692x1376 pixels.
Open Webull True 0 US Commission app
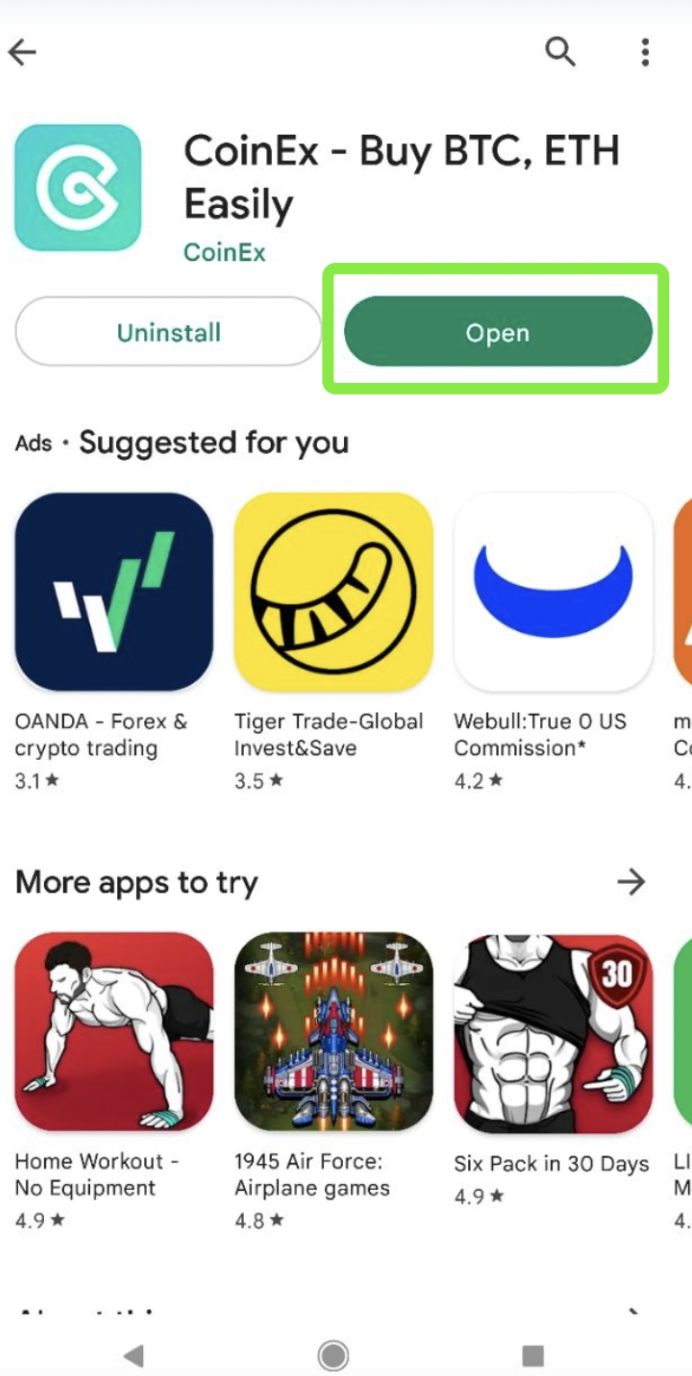click(x=553, y=591)
